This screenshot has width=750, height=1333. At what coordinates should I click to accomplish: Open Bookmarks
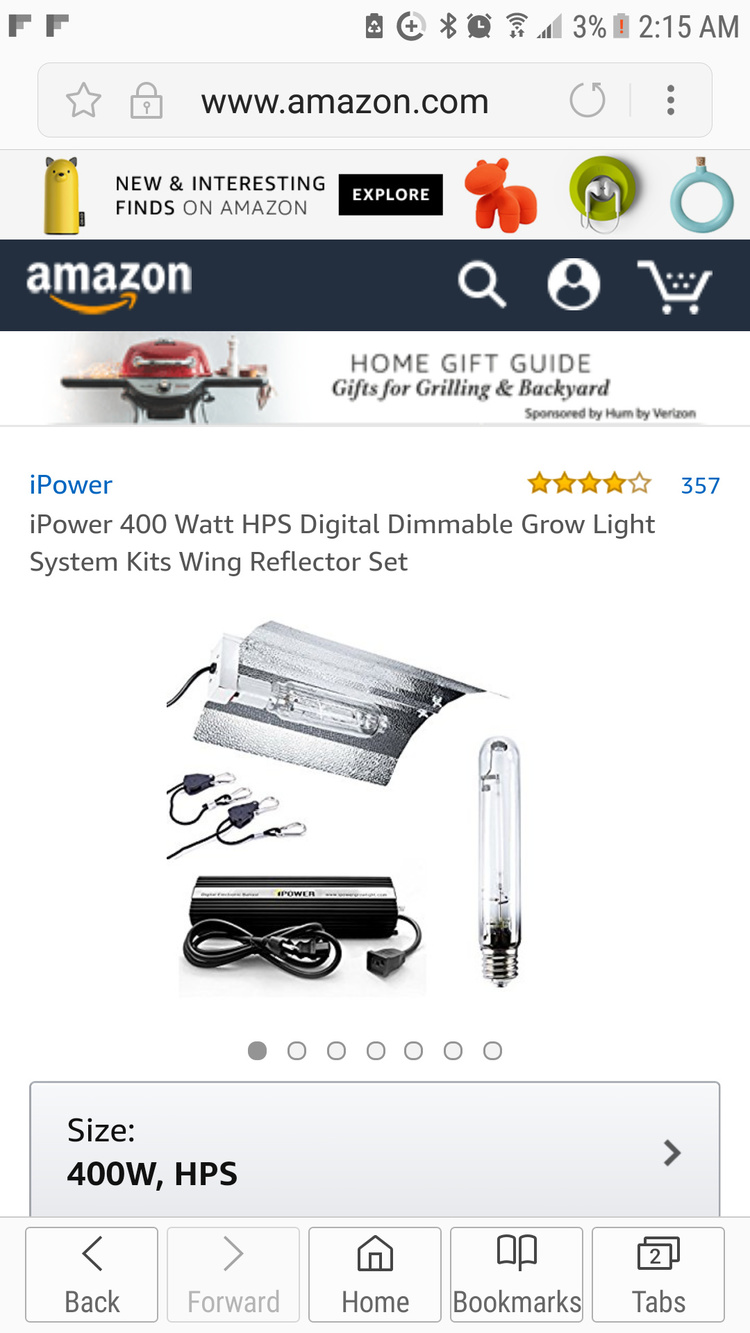516,1274
